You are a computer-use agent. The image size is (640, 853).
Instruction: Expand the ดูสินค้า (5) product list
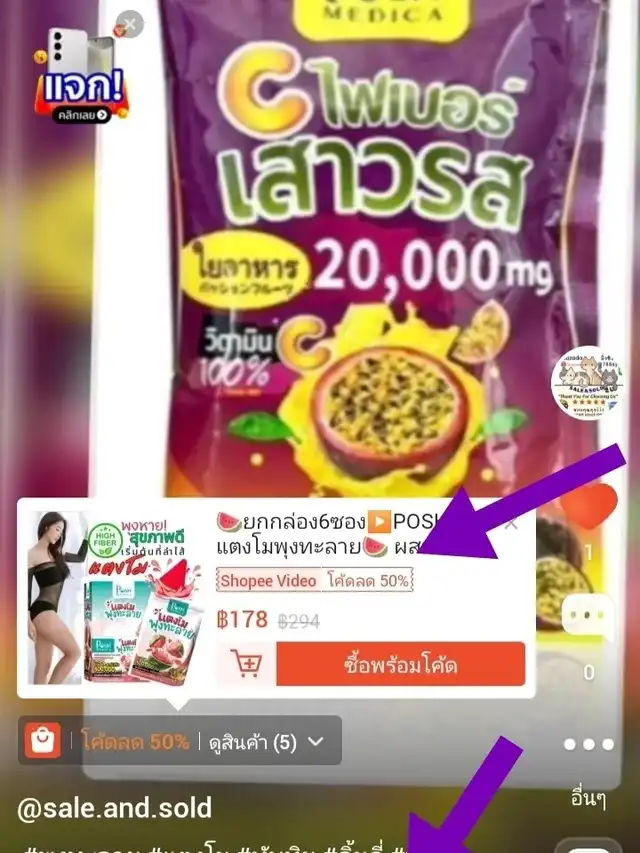(x=265, y=741)
